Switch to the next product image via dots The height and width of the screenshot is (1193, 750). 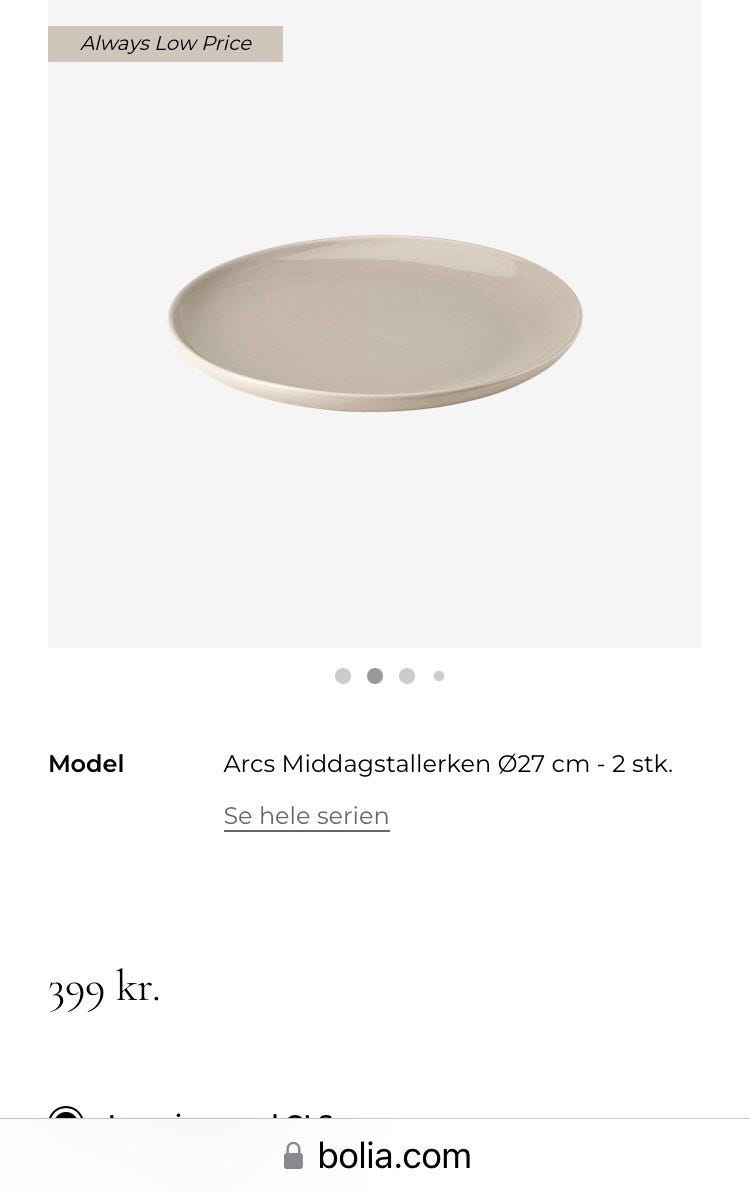(407, 676)
